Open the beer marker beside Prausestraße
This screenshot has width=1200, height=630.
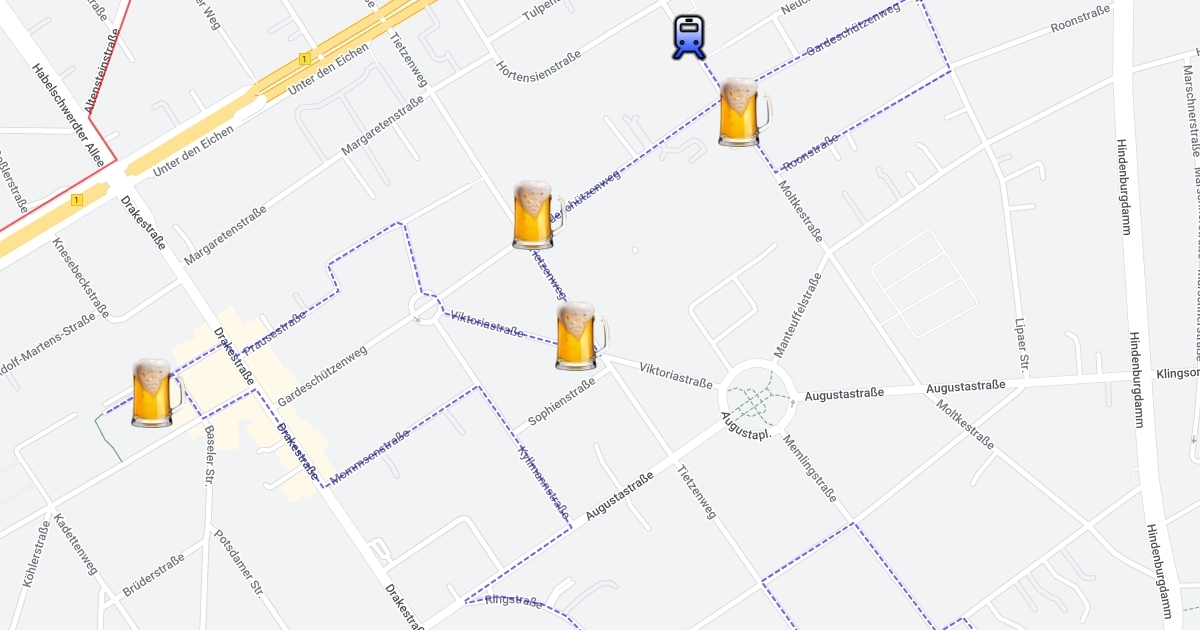tap(155, 393)
